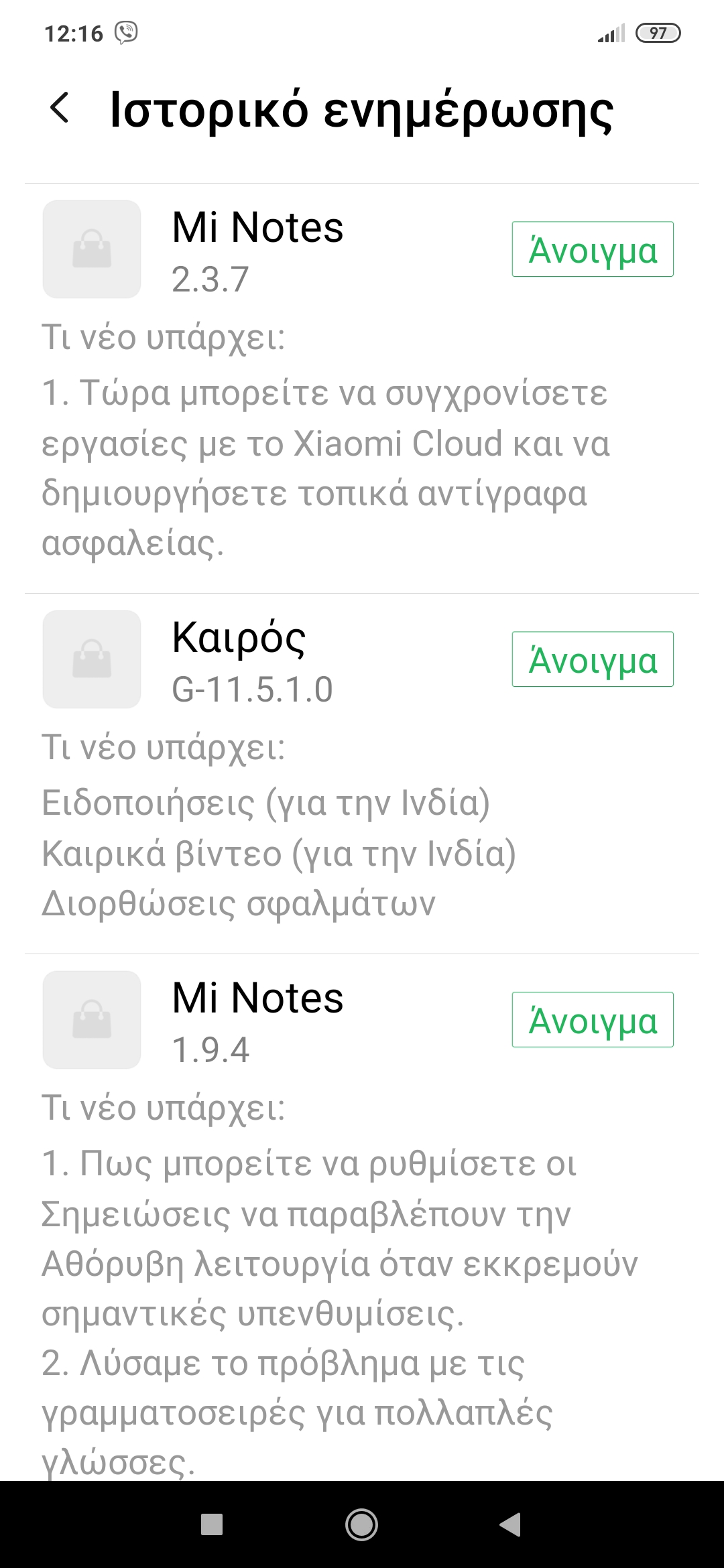Open recent apps from navigation bar
Image resolution: width=724 pixels, height=1568 pixels.
point(212,1524)
